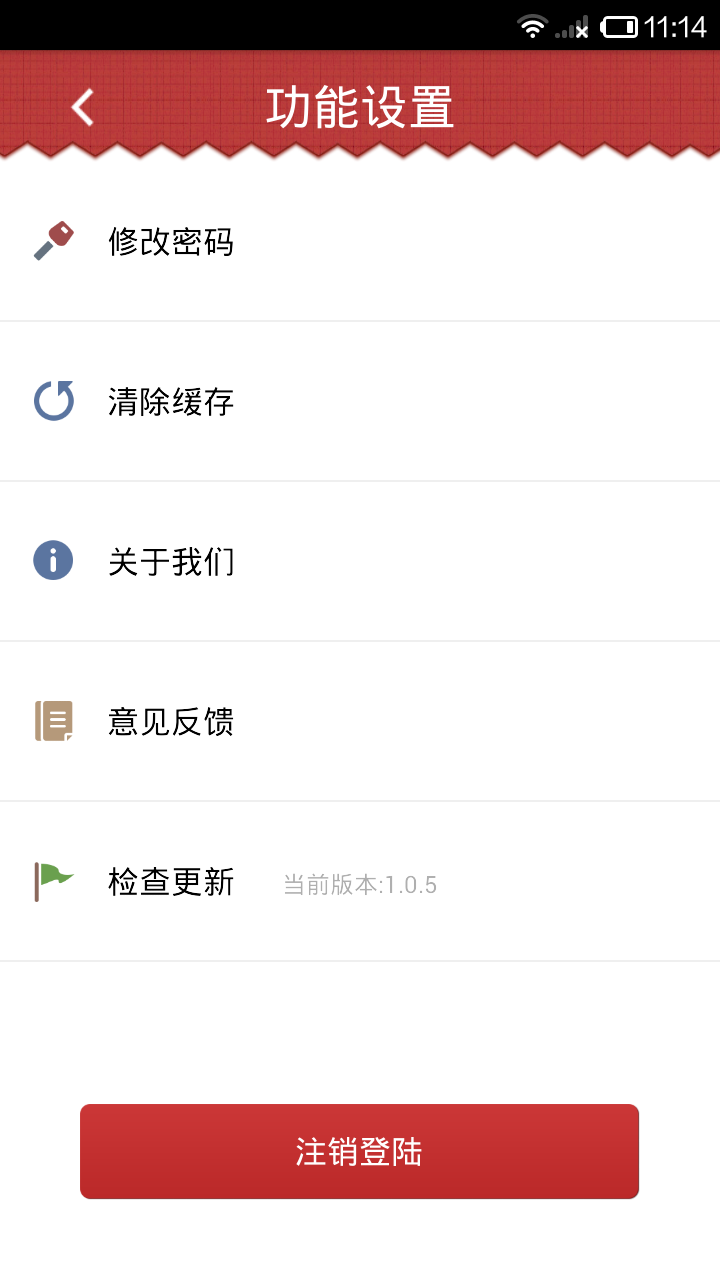Tap 检查更新 to check for updates

click(360, 881)
